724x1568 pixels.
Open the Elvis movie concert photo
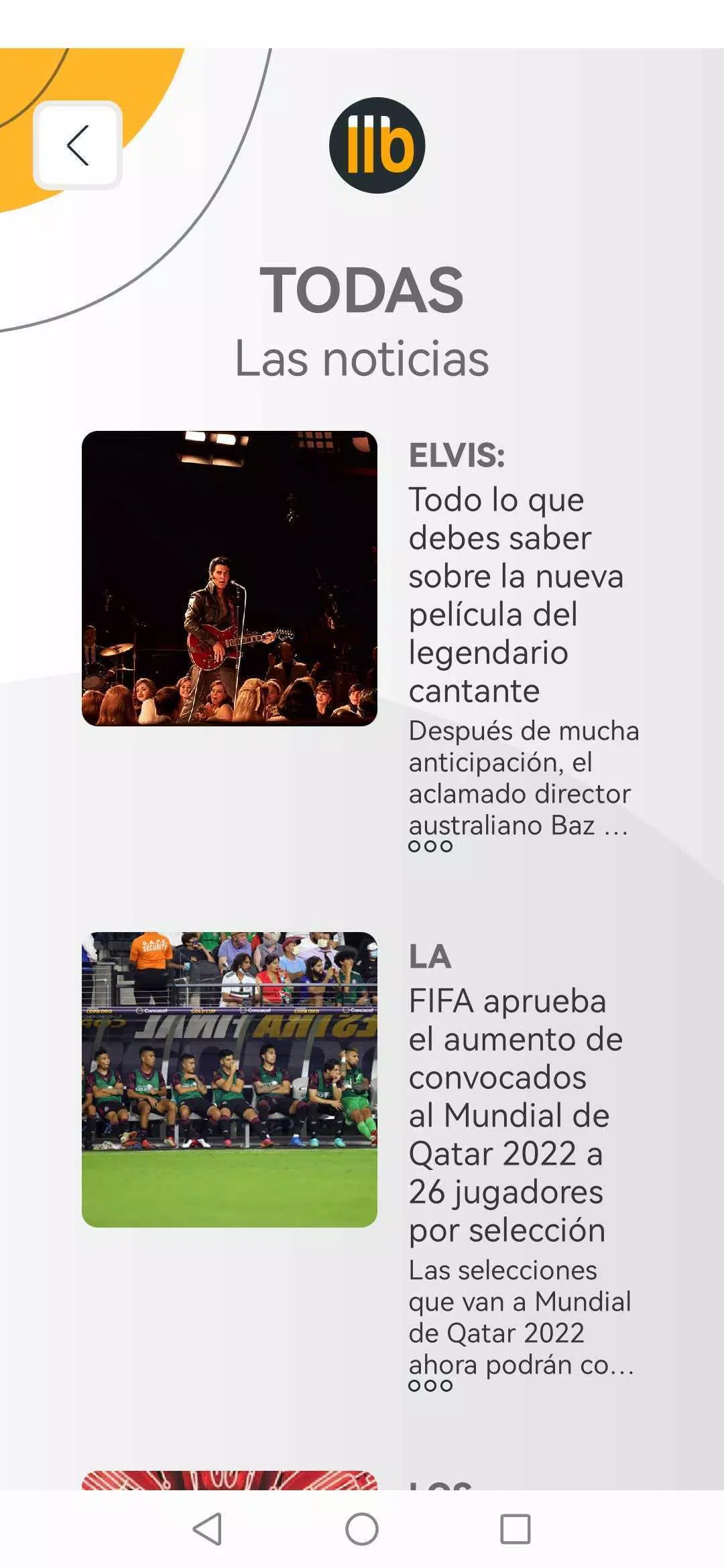229,578
